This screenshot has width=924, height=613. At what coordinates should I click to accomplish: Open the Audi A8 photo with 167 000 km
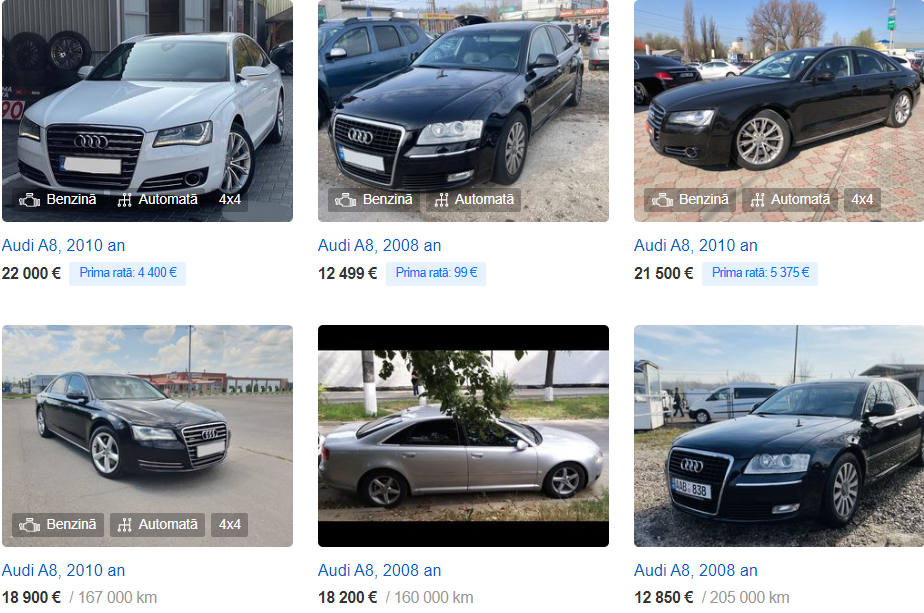click(x=147, y=436)
